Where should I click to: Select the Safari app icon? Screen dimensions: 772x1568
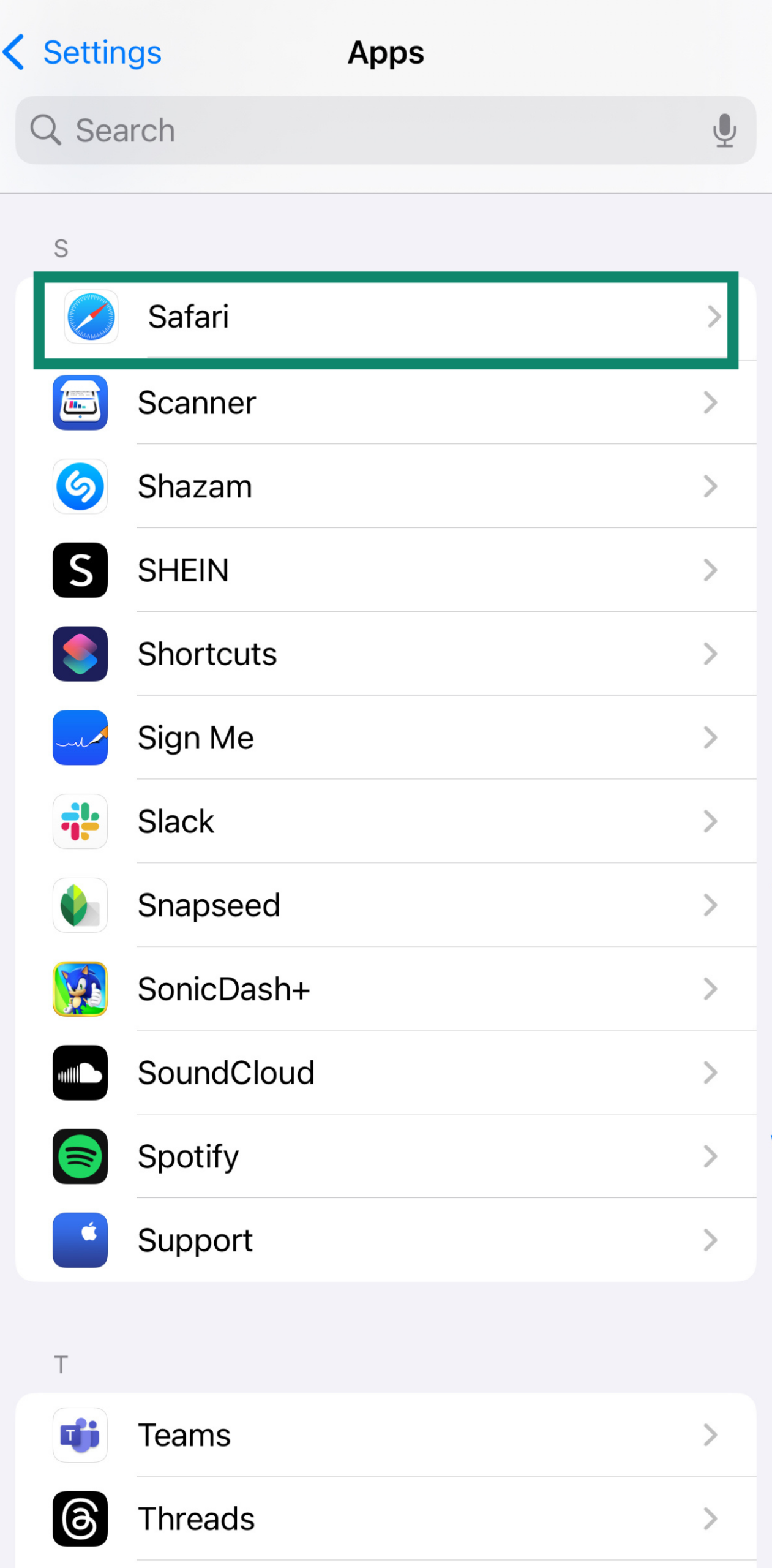[89, 316]
